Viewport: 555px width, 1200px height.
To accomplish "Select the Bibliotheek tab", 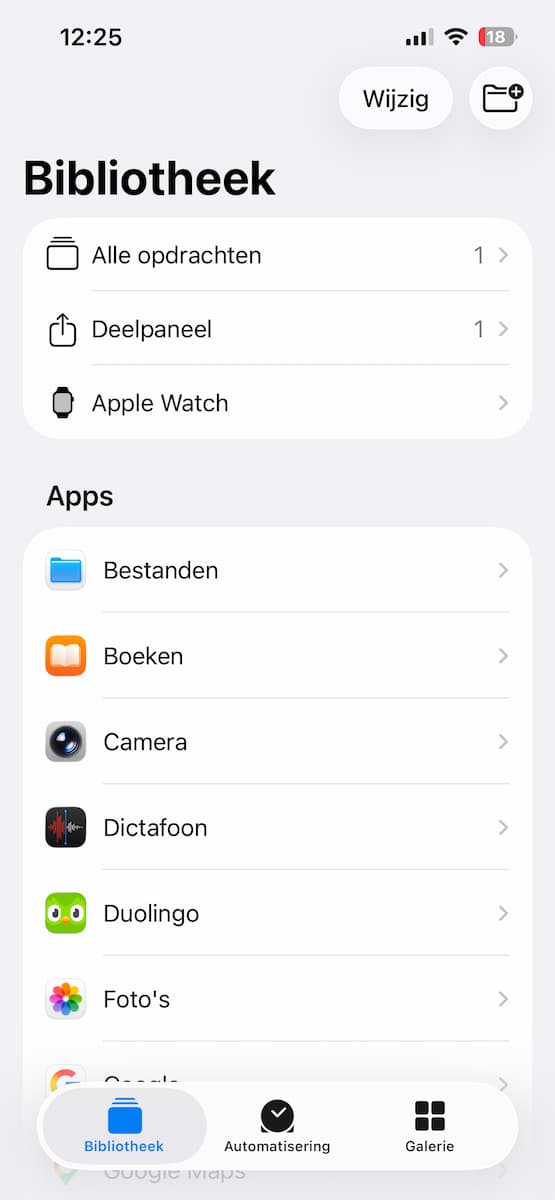I will 124,1126.
